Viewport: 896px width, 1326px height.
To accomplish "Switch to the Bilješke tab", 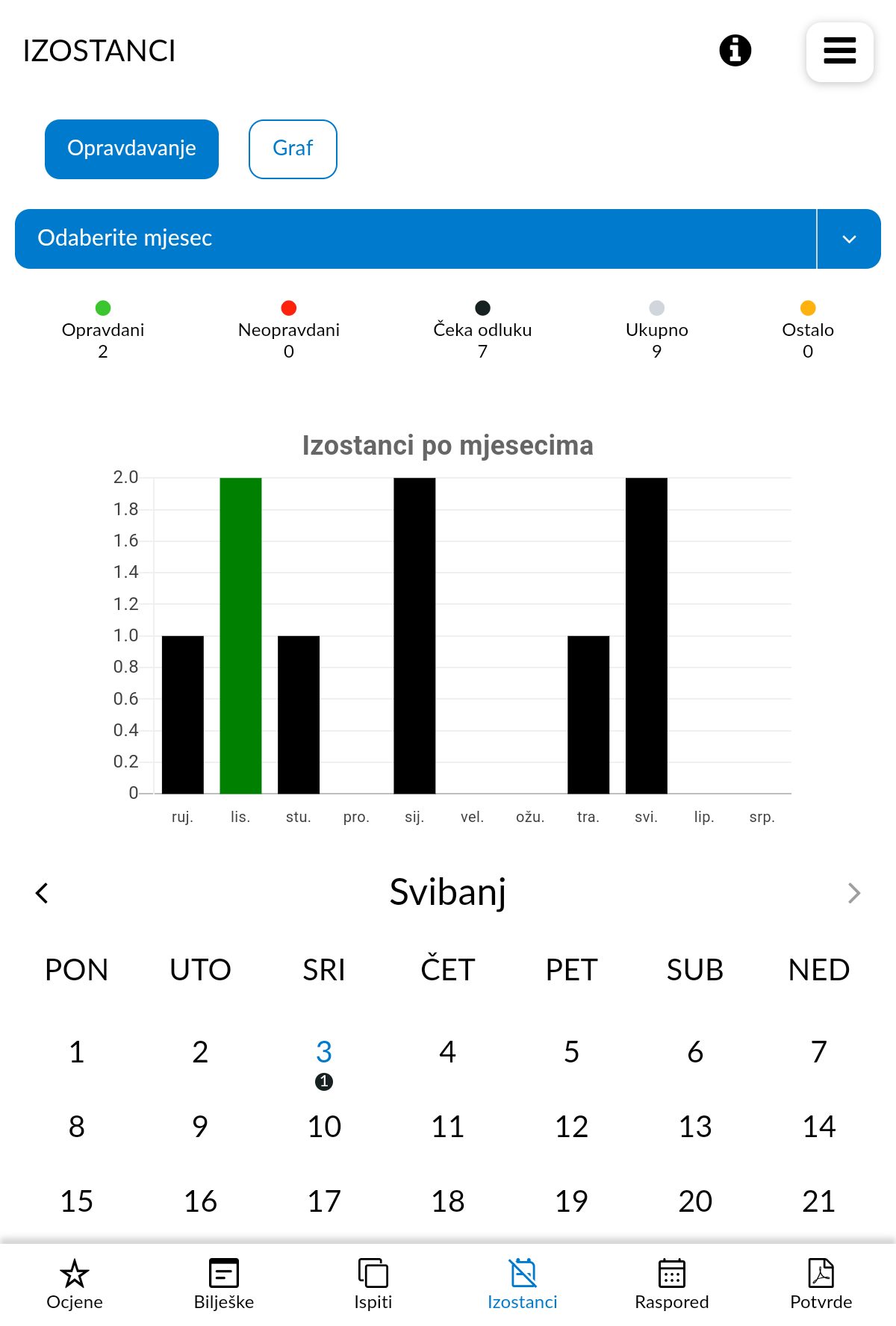I will [x=224, y=1284].
